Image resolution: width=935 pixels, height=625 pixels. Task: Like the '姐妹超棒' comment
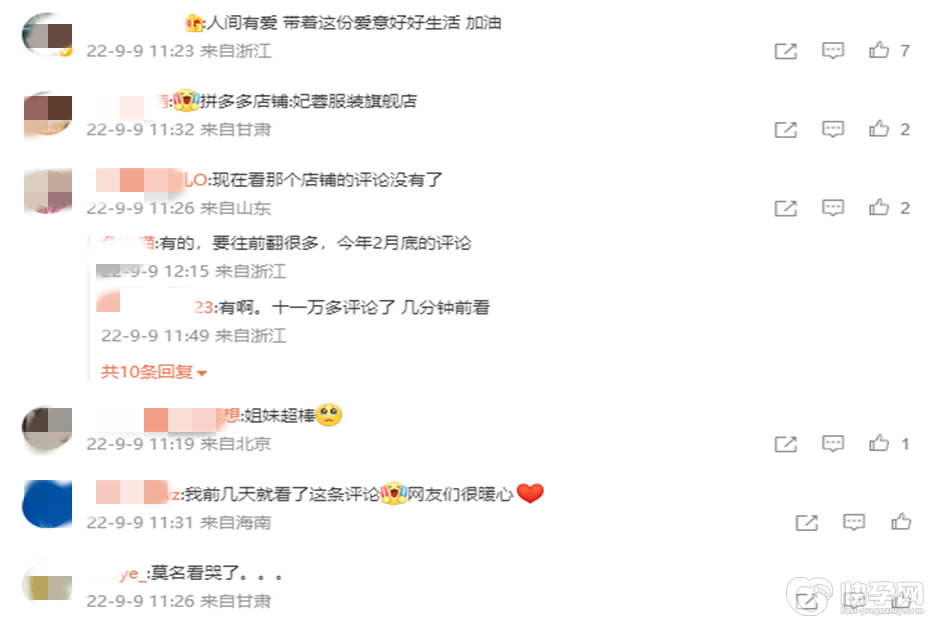pyautogui.click(x=880, y=443)
